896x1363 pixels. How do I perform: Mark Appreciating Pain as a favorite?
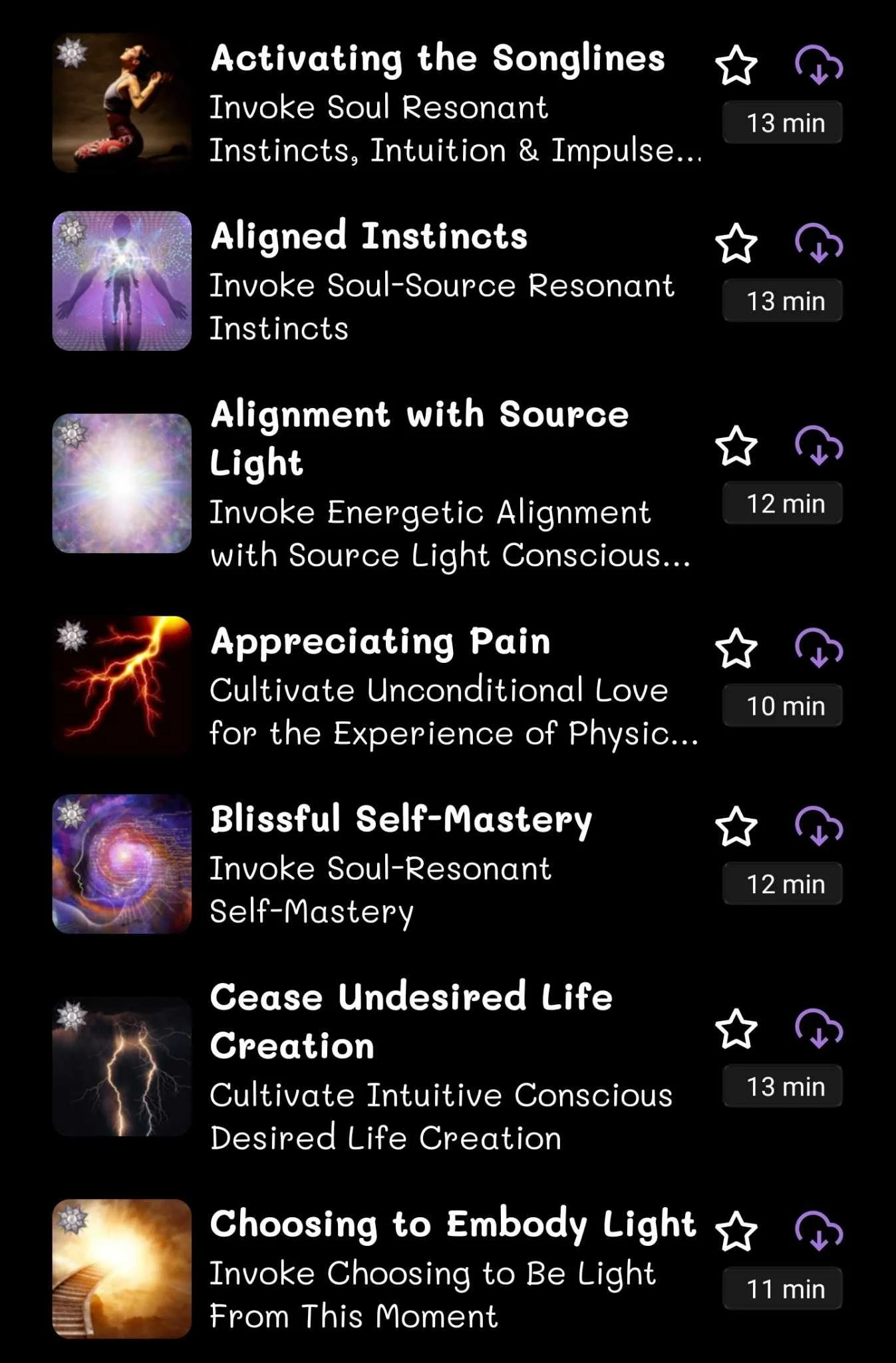point(736,648)
